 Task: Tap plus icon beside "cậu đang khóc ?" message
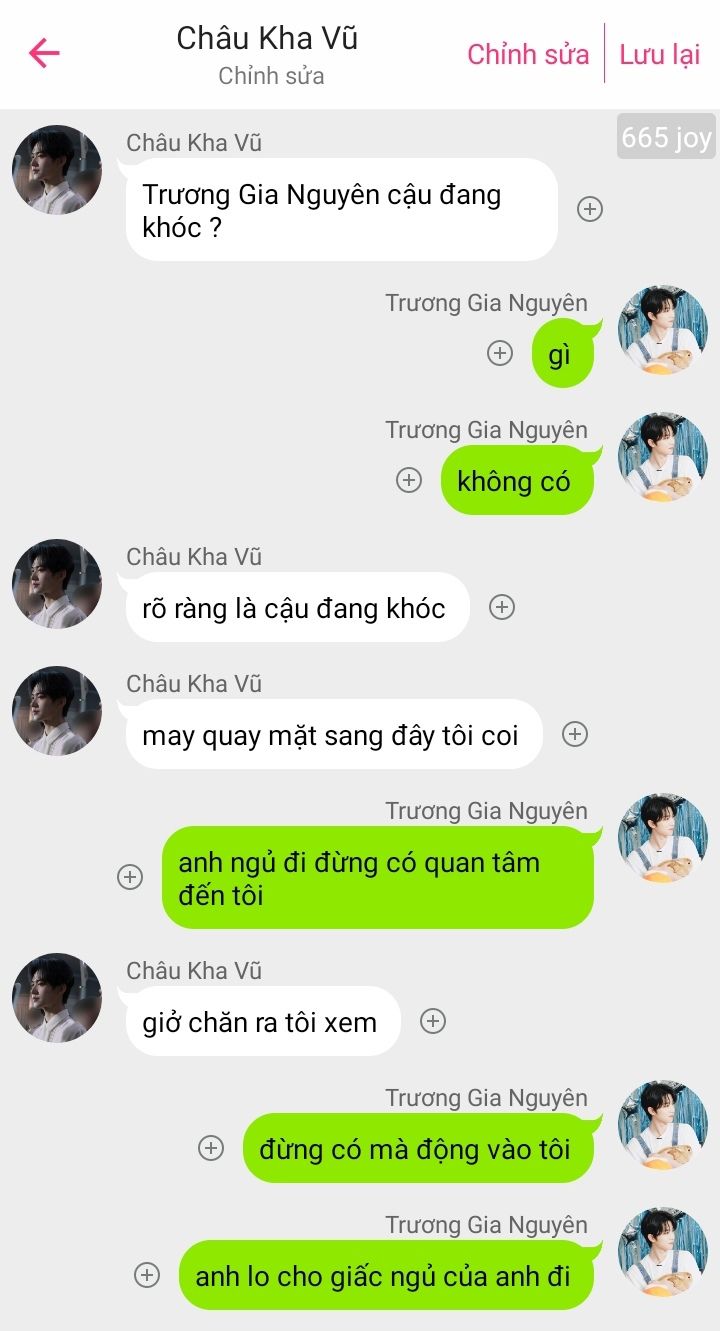click(x=591, y=209)
